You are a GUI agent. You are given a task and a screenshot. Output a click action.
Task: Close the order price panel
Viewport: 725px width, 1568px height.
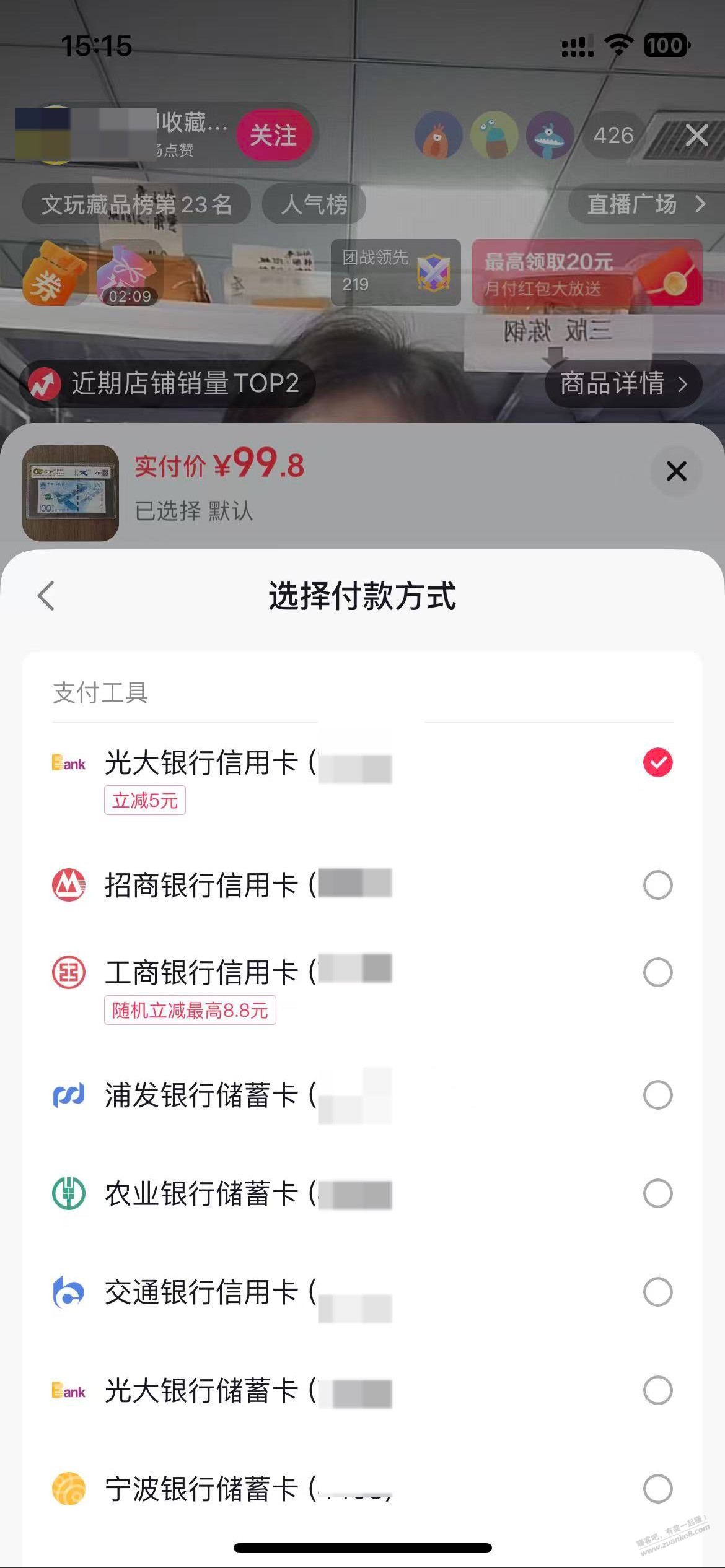tap(676, 471)
